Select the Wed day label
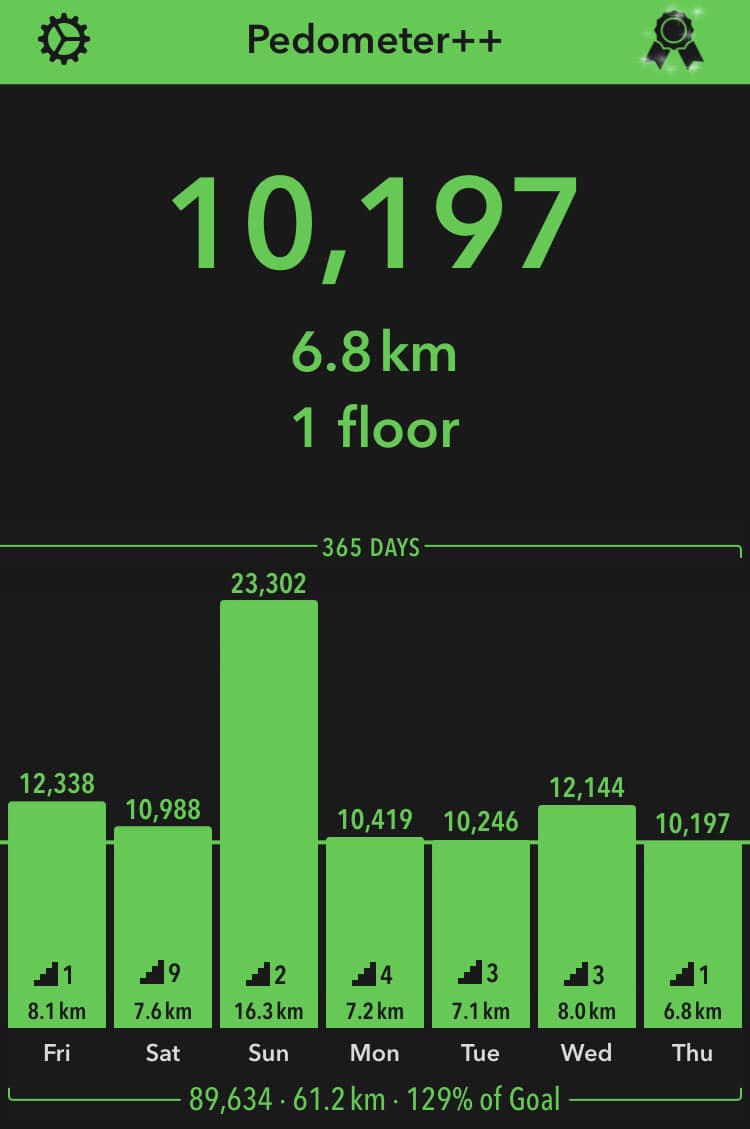 pos(586,1053)
